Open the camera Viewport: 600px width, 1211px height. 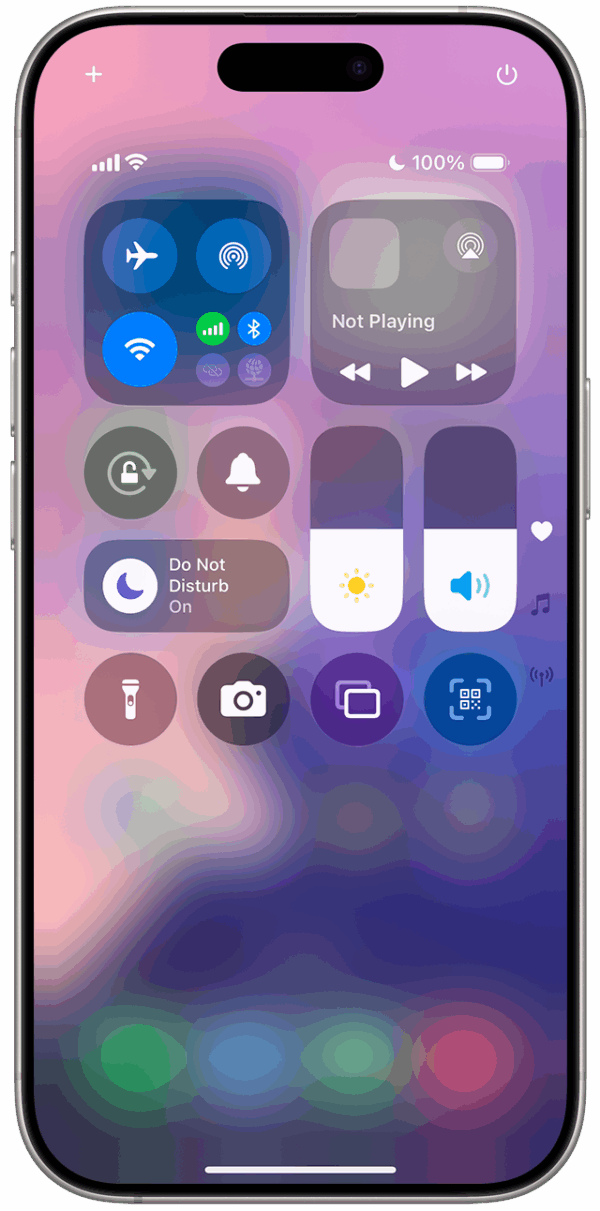[243, 699]
